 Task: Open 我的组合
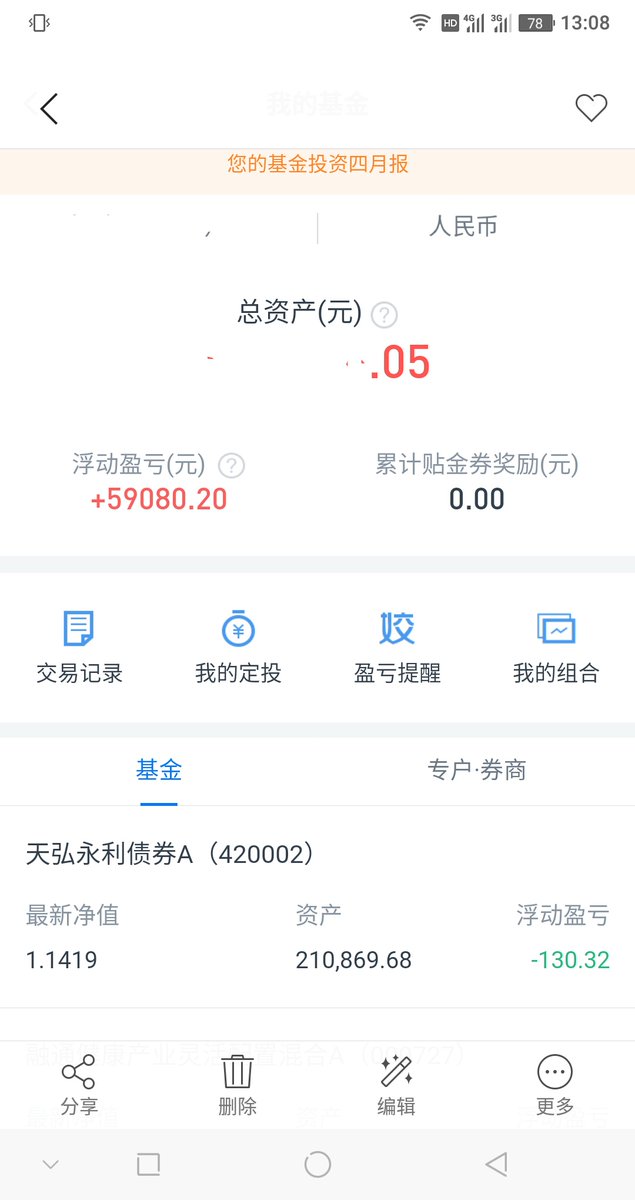click(556, 647)
